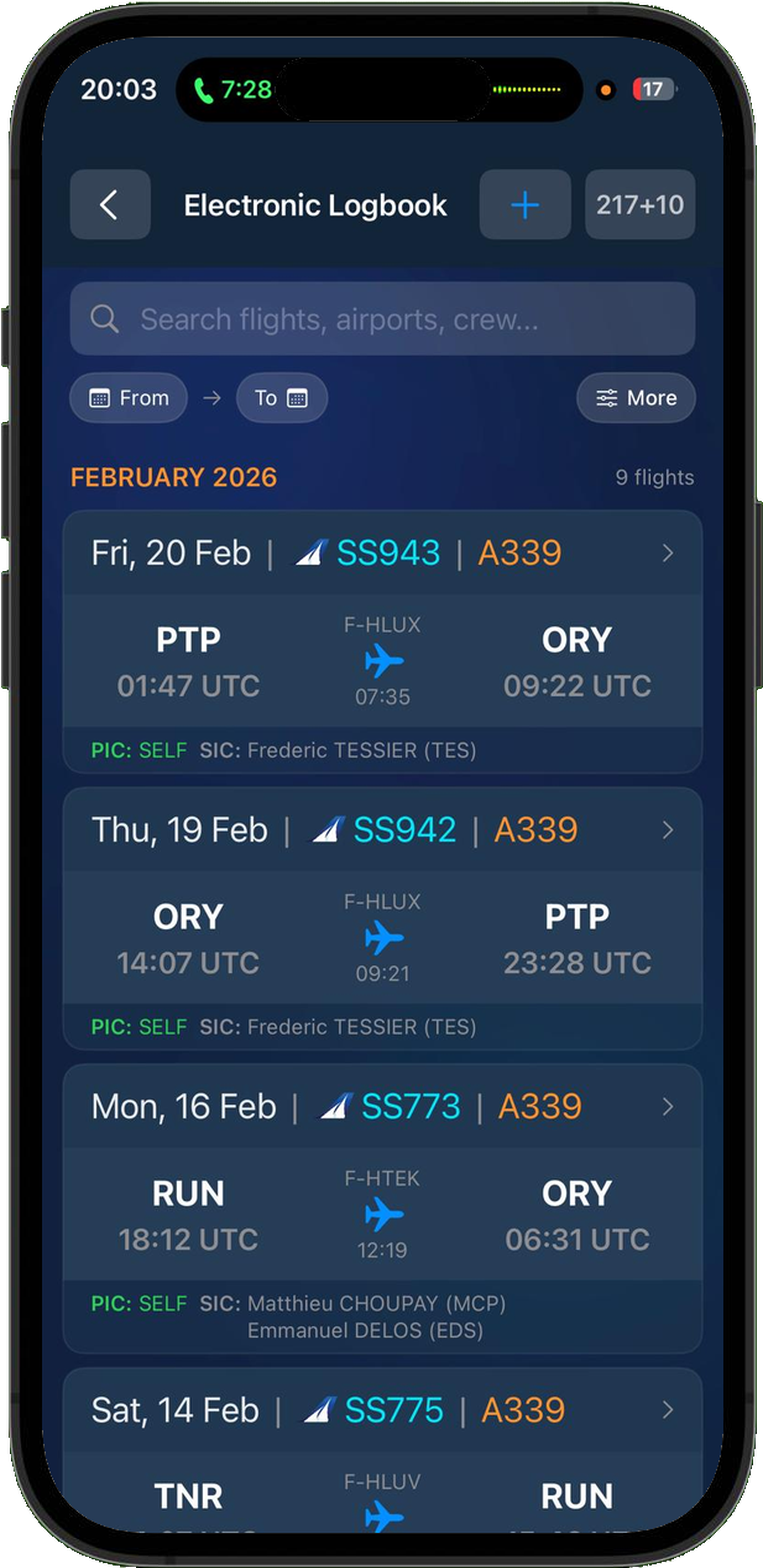Pick a From date filter
Screen dimensions: 763x1568
(129, 398)
